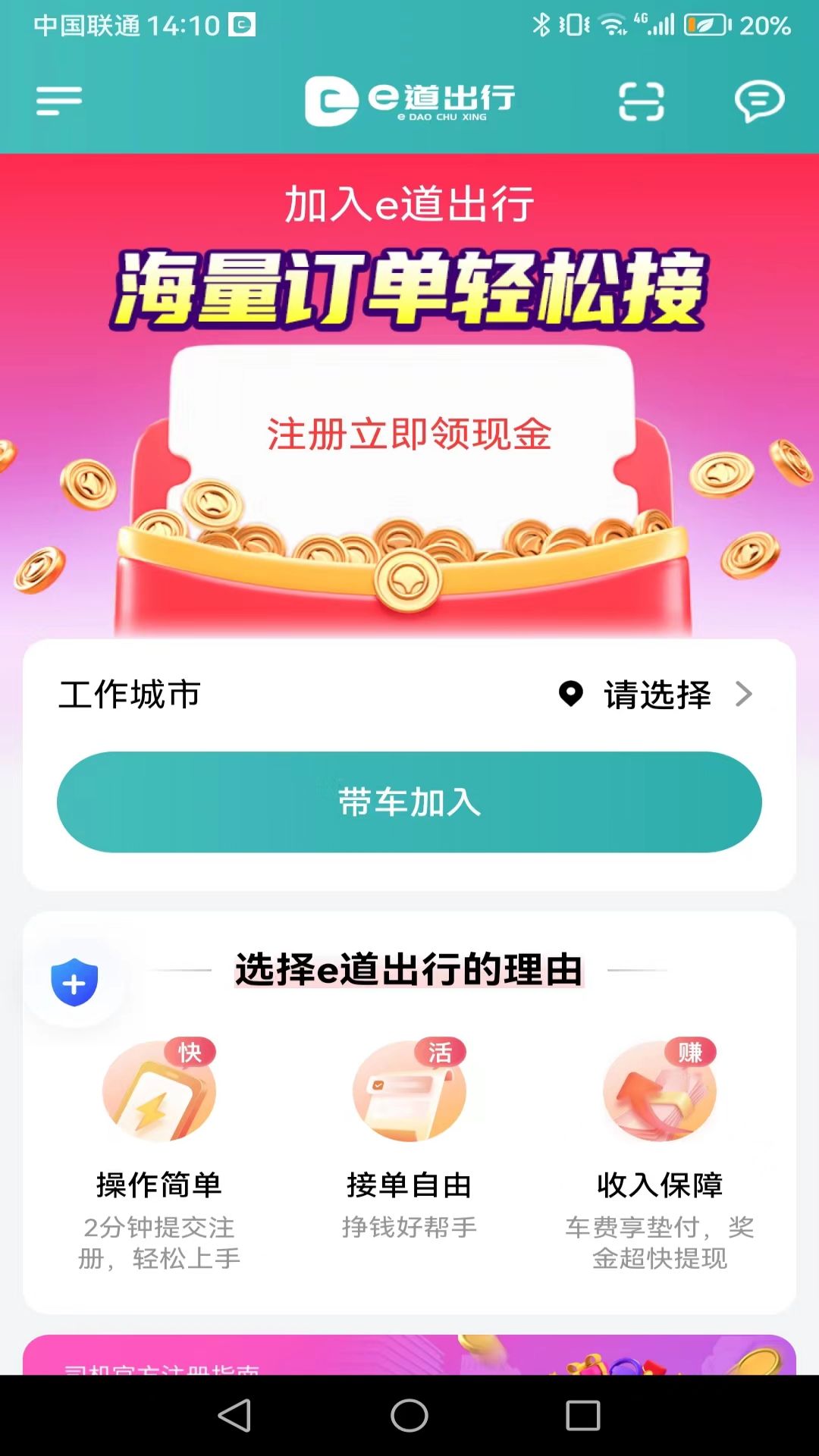Open the chat messages icon

760,101
